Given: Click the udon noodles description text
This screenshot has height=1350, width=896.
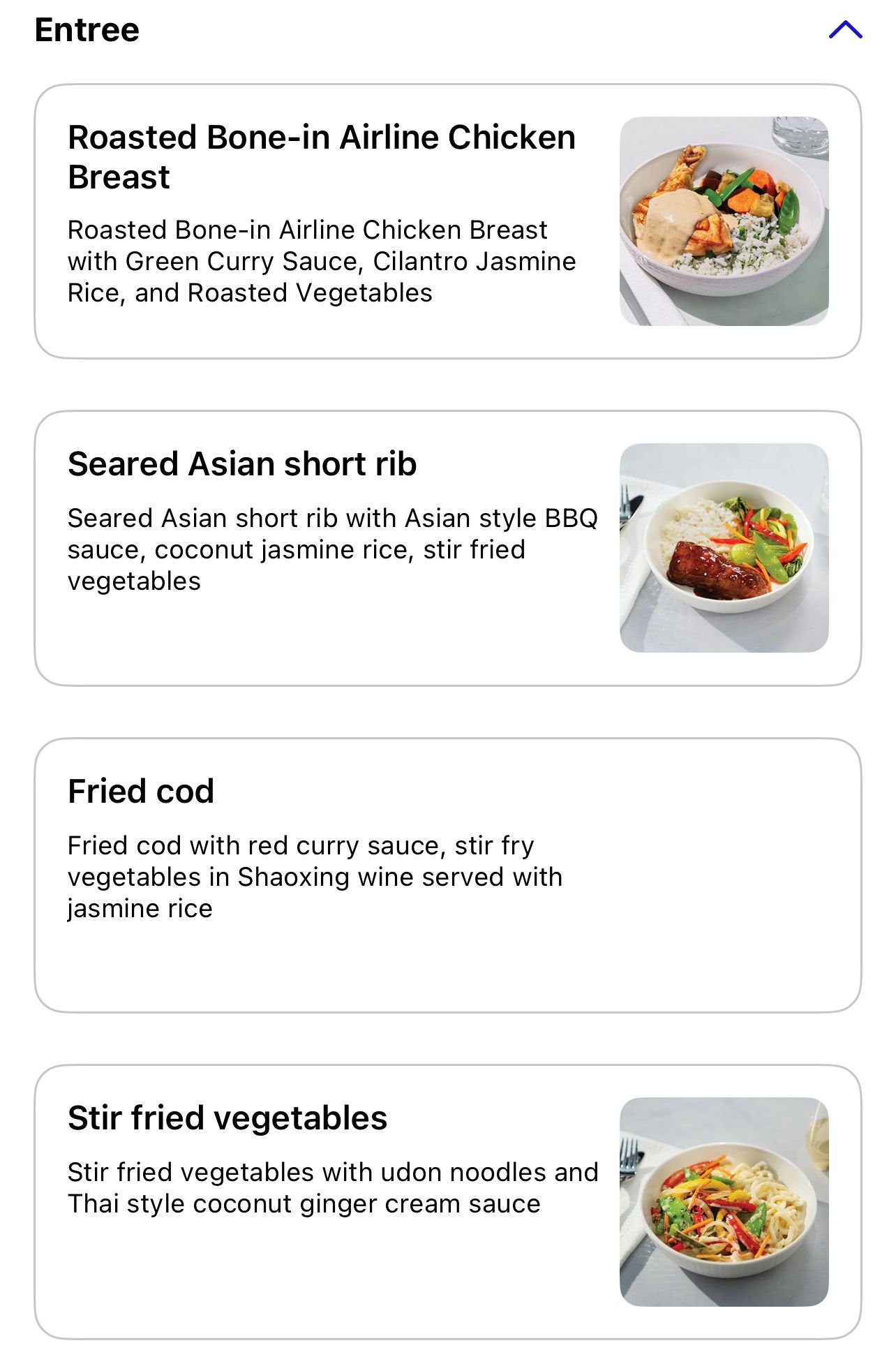Looking at the screenshot, I should 334,1187.
